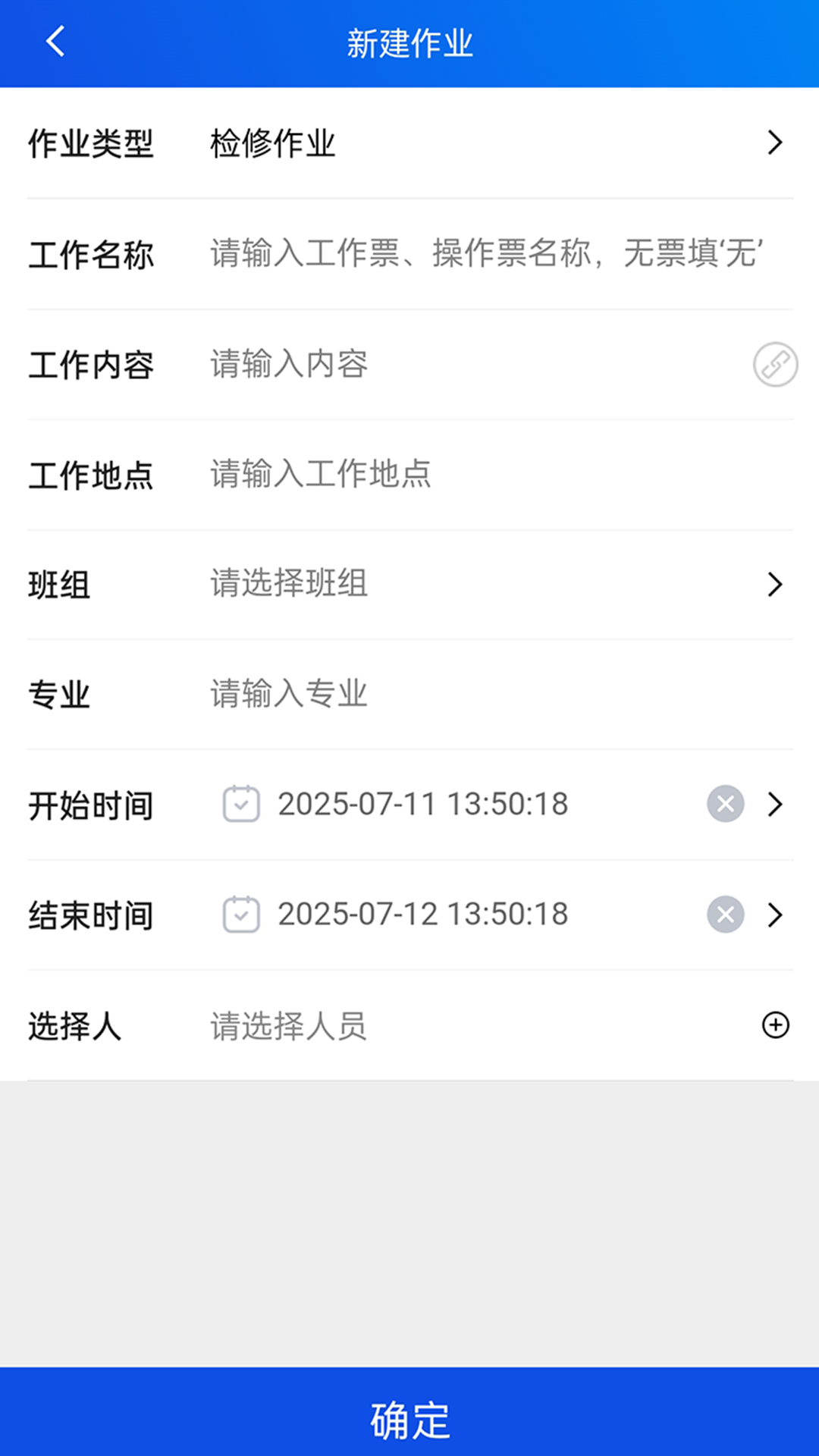This screenshot has height=1456, width=819.
Task: Open the 班组 picker
Action: [x=493, y=585]
